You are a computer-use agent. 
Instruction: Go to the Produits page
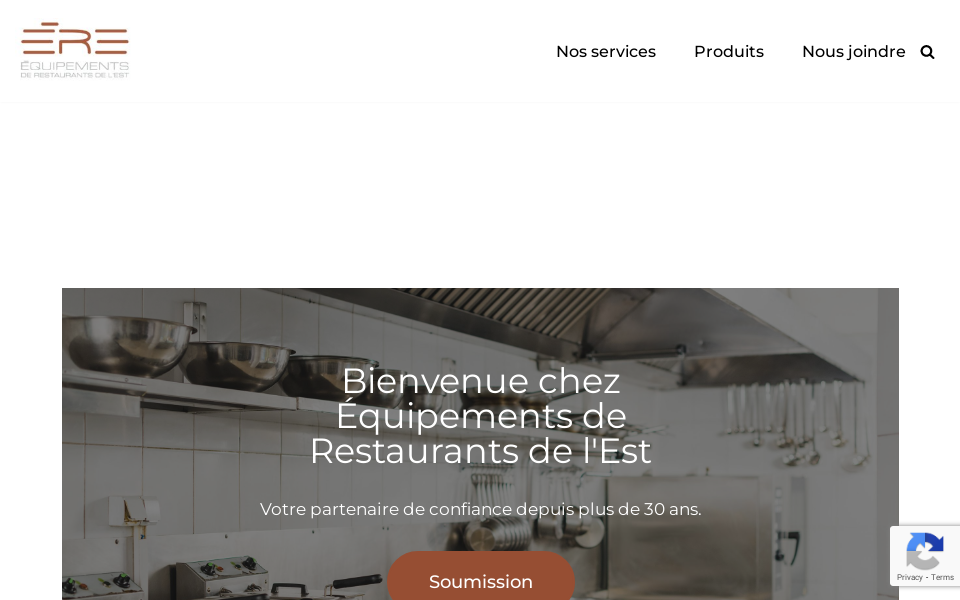(728, 52)
